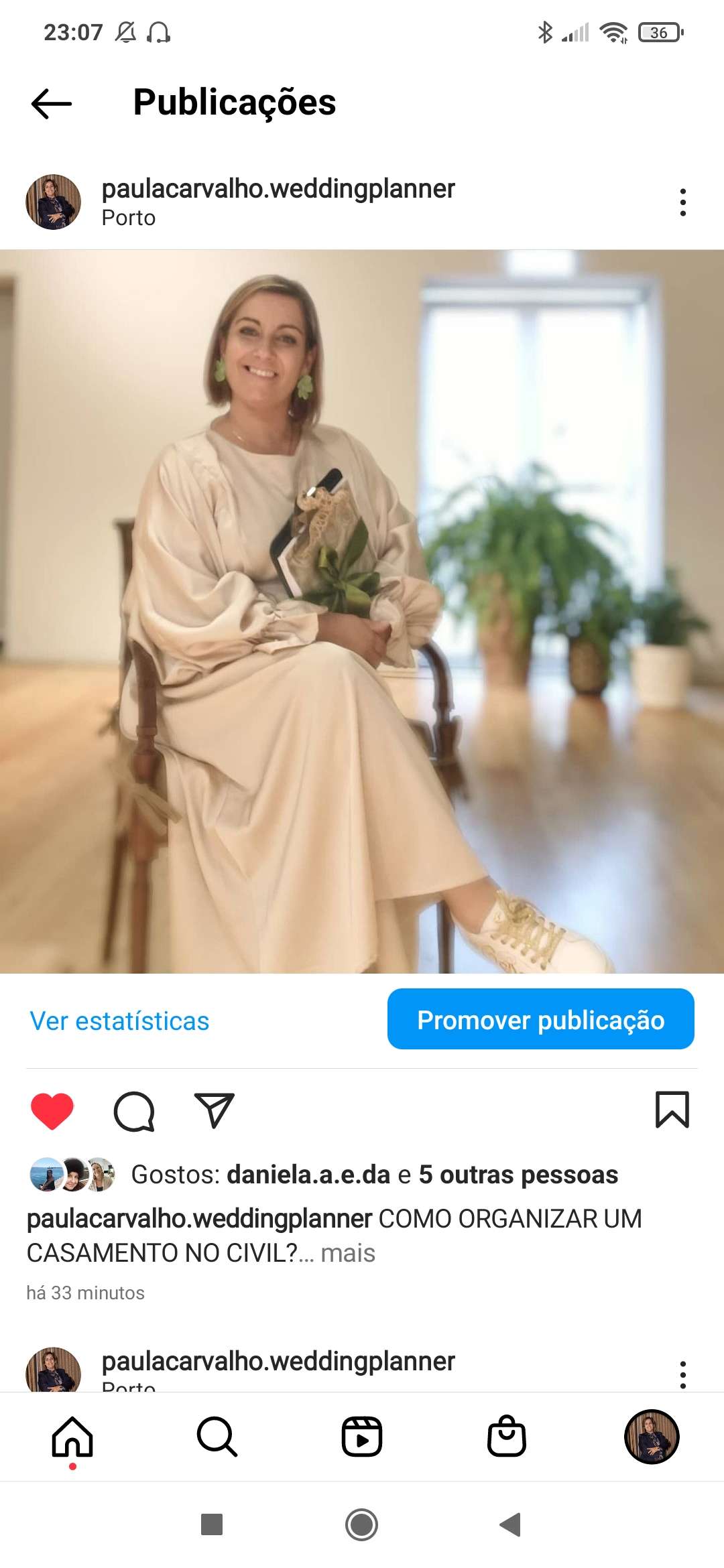View the list of 5 outras pessoas likes

point(518,1175)
